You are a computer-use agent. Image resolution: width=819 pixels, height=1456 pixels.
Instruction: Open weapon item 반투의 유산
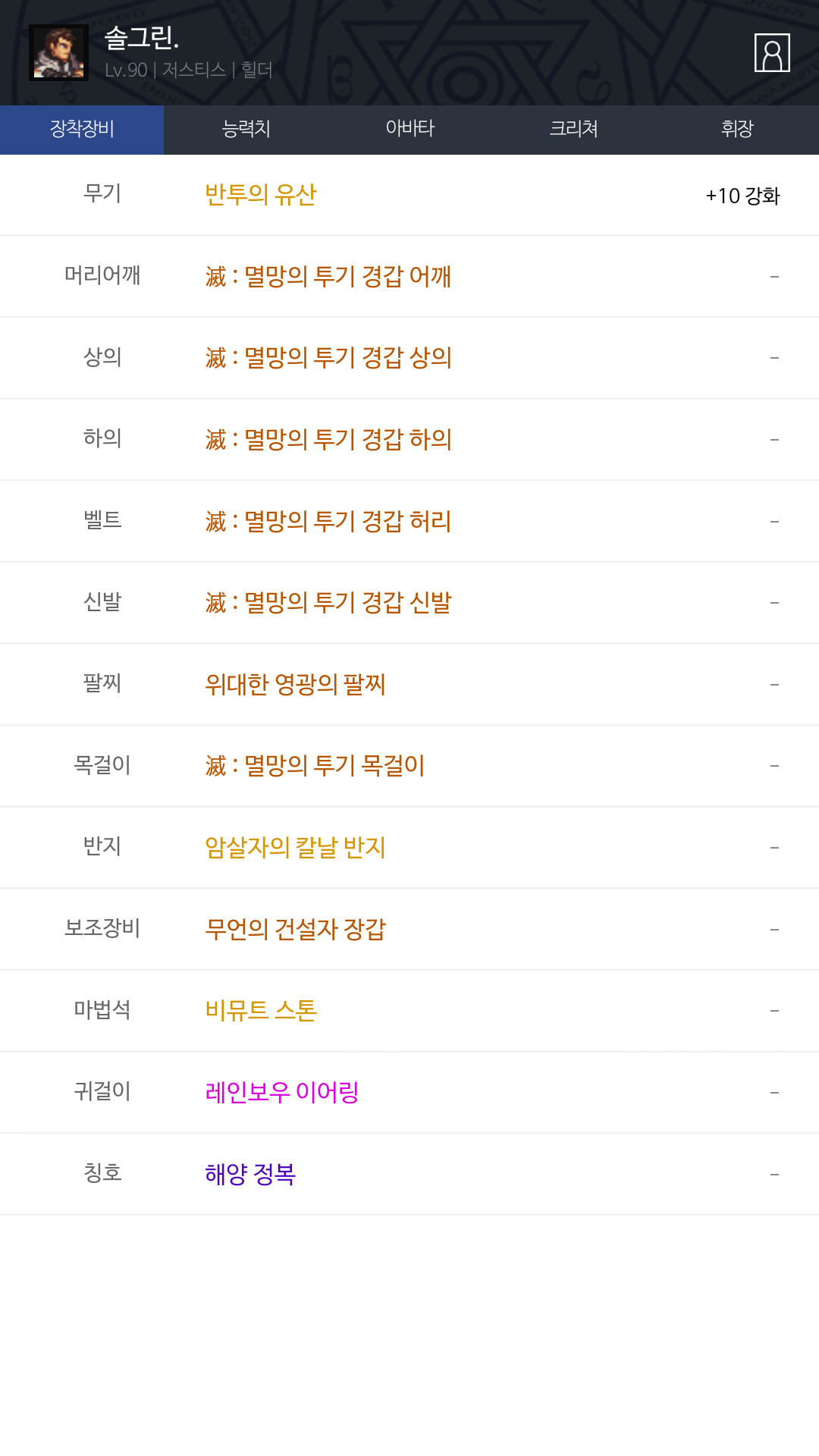coord(260,195)
